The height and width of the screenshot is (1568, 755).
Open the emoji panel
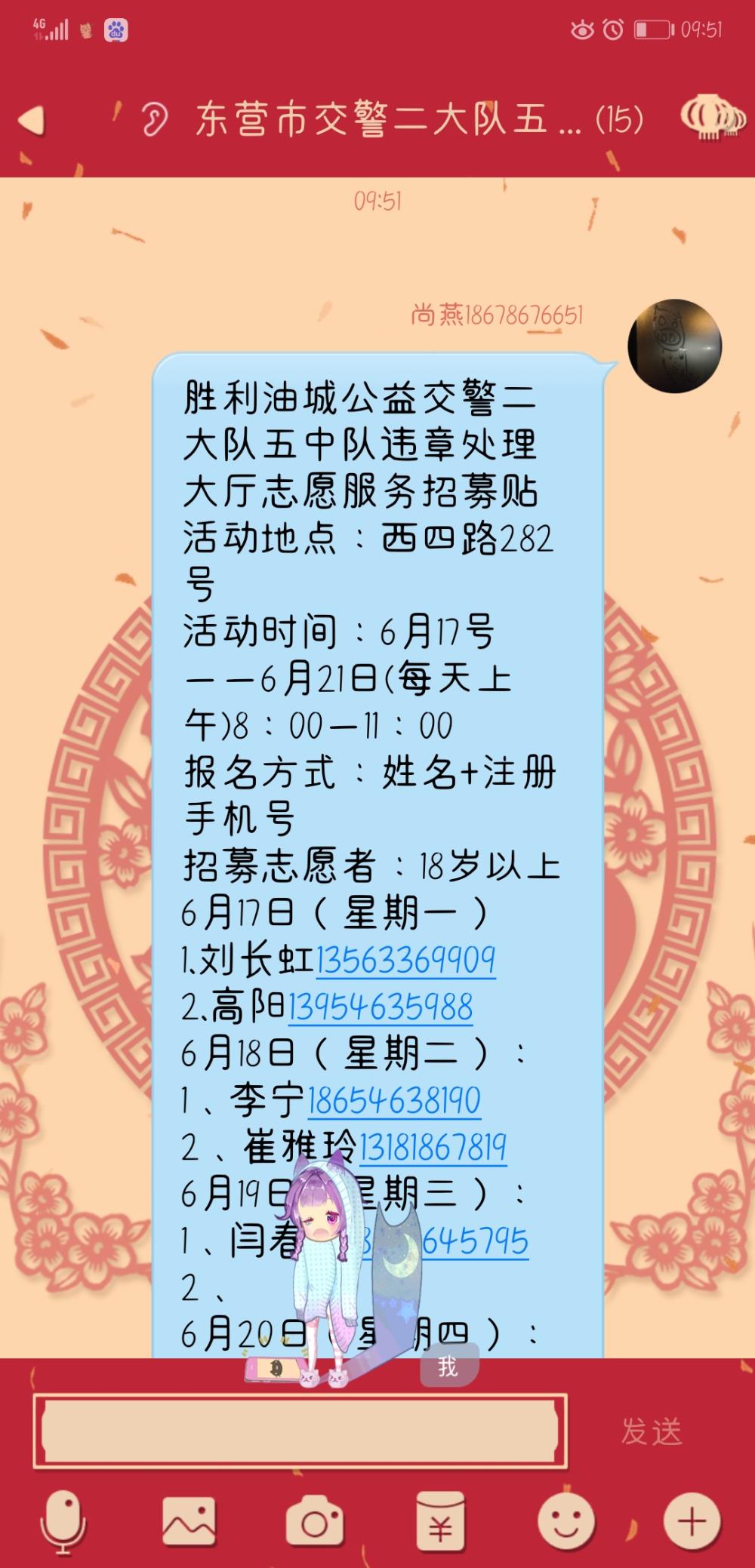click(566, 1522)
